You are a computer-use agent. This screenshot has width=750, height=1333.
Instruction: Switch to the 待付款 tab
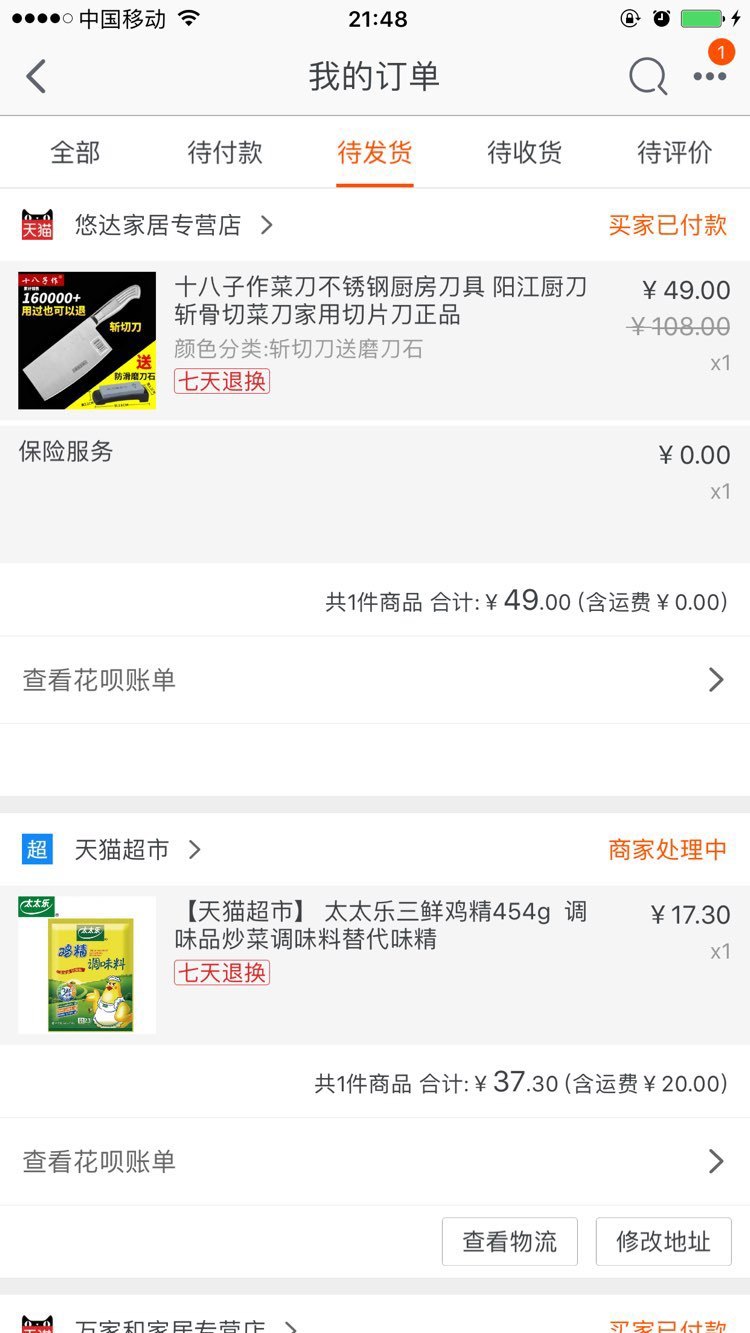coord(225,152)
